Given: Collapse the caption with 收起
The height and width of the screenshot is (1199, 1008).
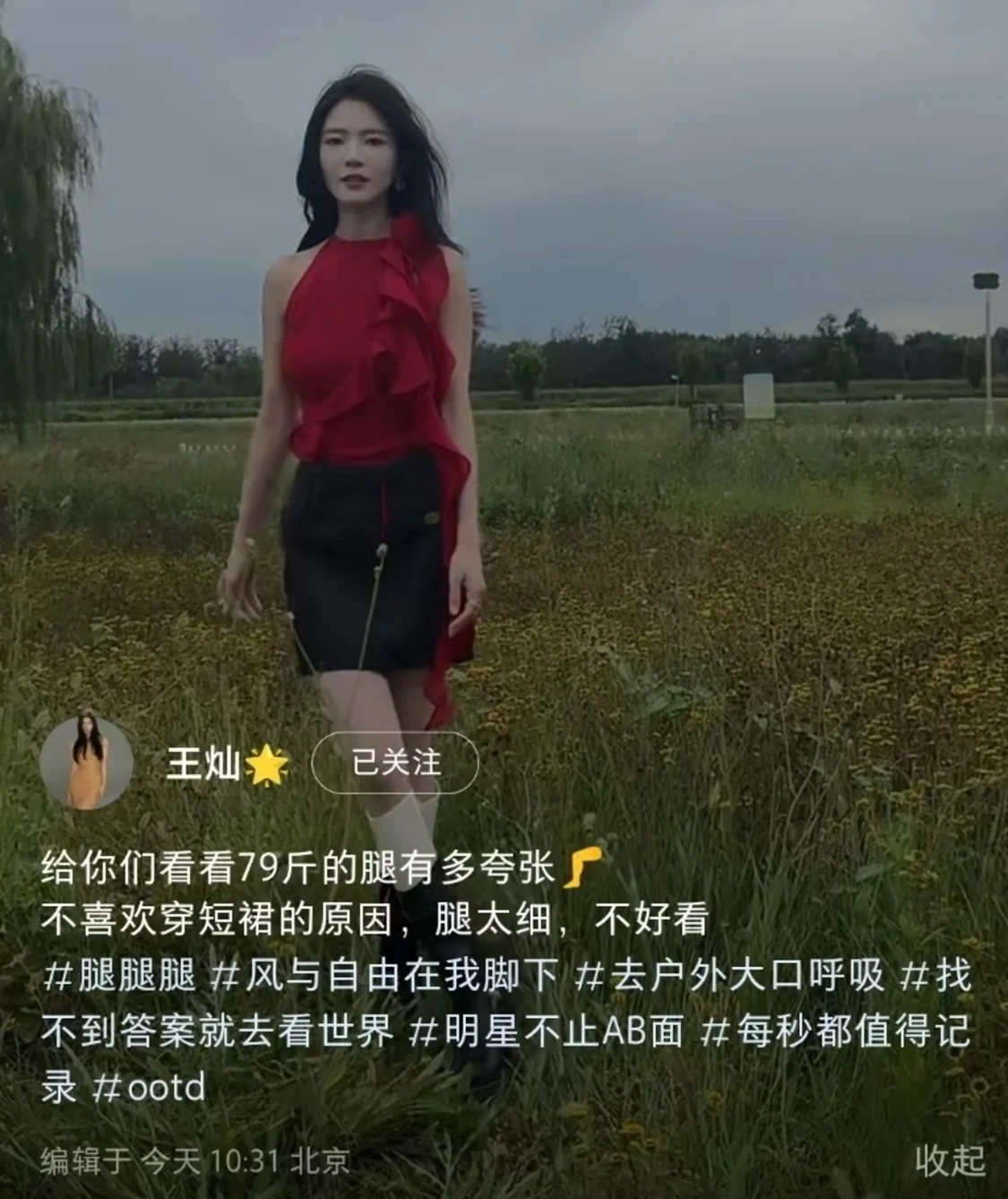Looking at the screenshot, I should [x=950, y=1160].
